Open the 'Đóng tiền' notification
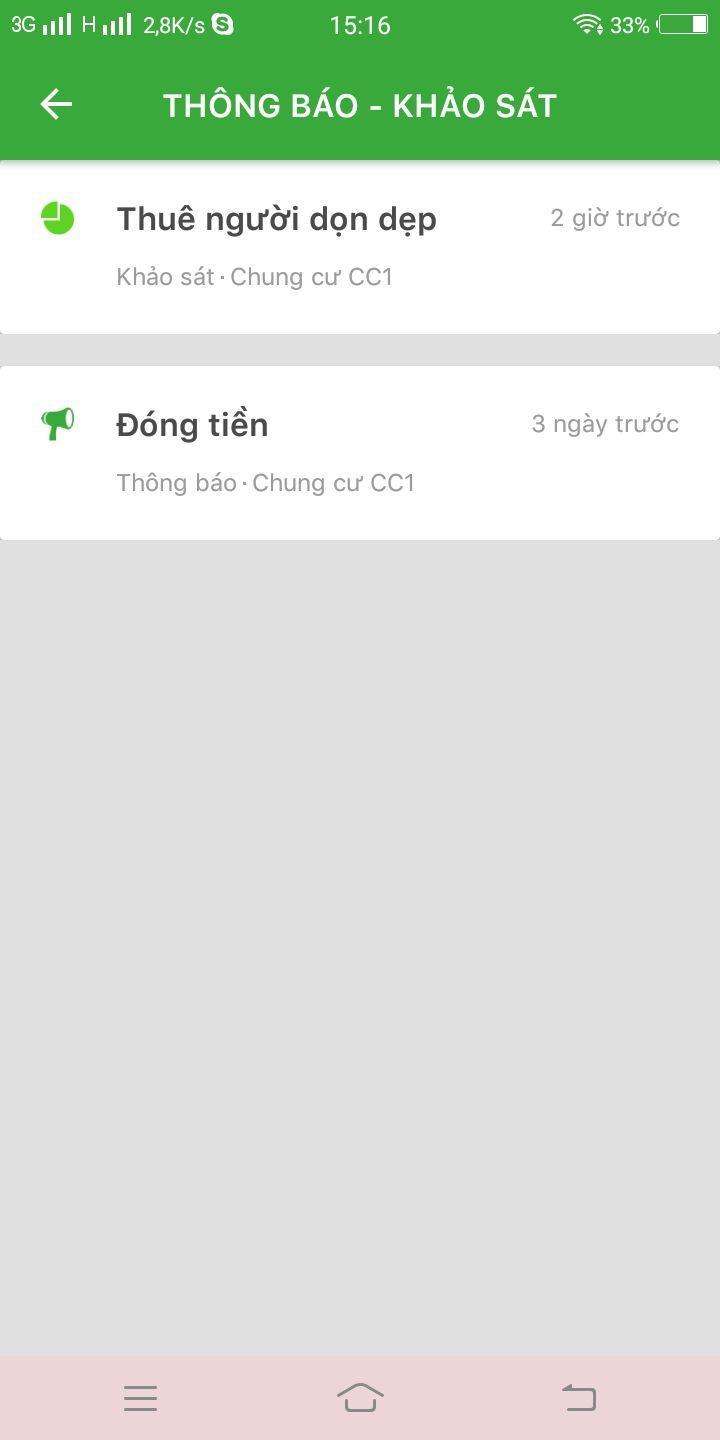The width and height of the screenshot is (720, 1440). pyautogui.click(x=359, y=452)
